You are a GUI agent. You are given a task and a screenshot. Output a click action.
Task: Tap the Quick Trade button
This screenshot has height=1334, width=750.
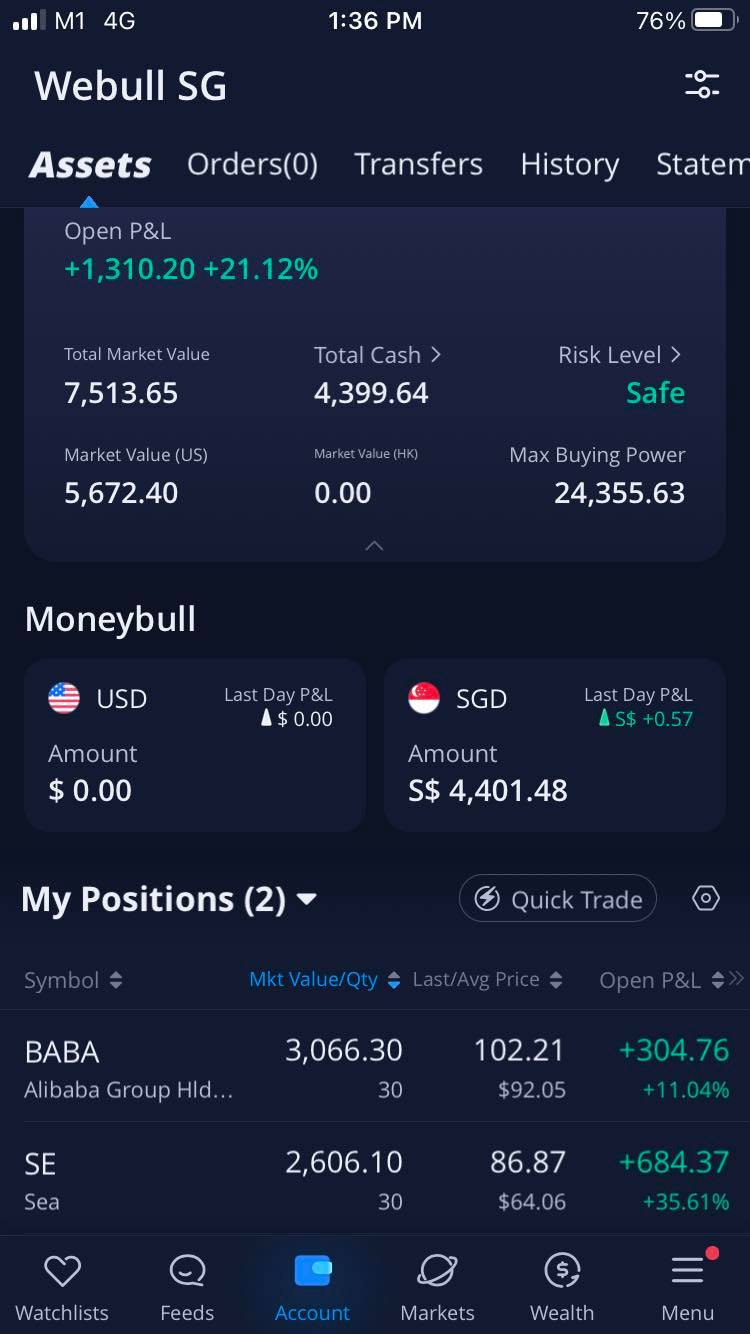click(x=558, y=899)
